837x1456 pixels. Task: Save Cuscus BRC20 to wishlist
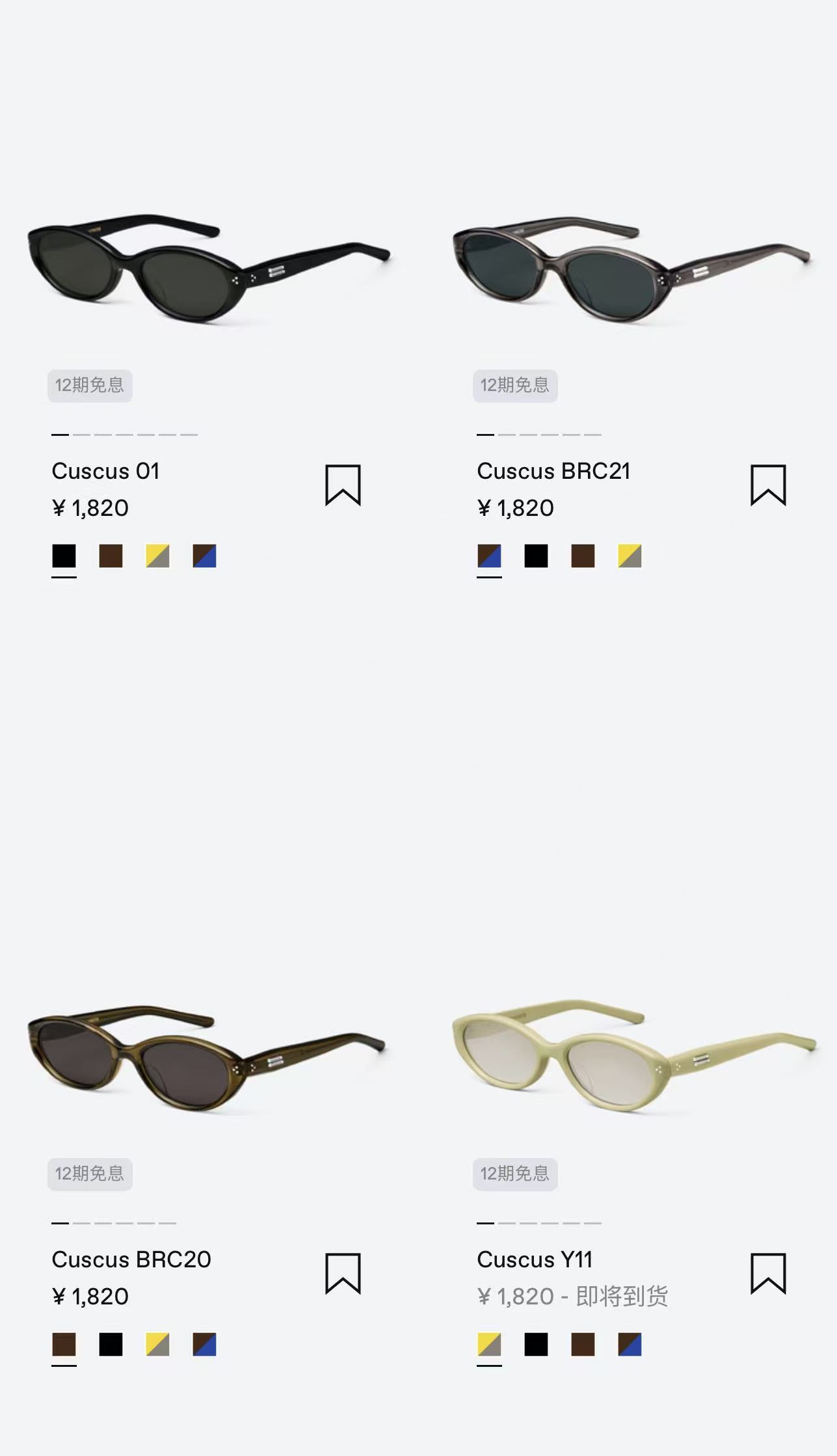point(343,1273)
